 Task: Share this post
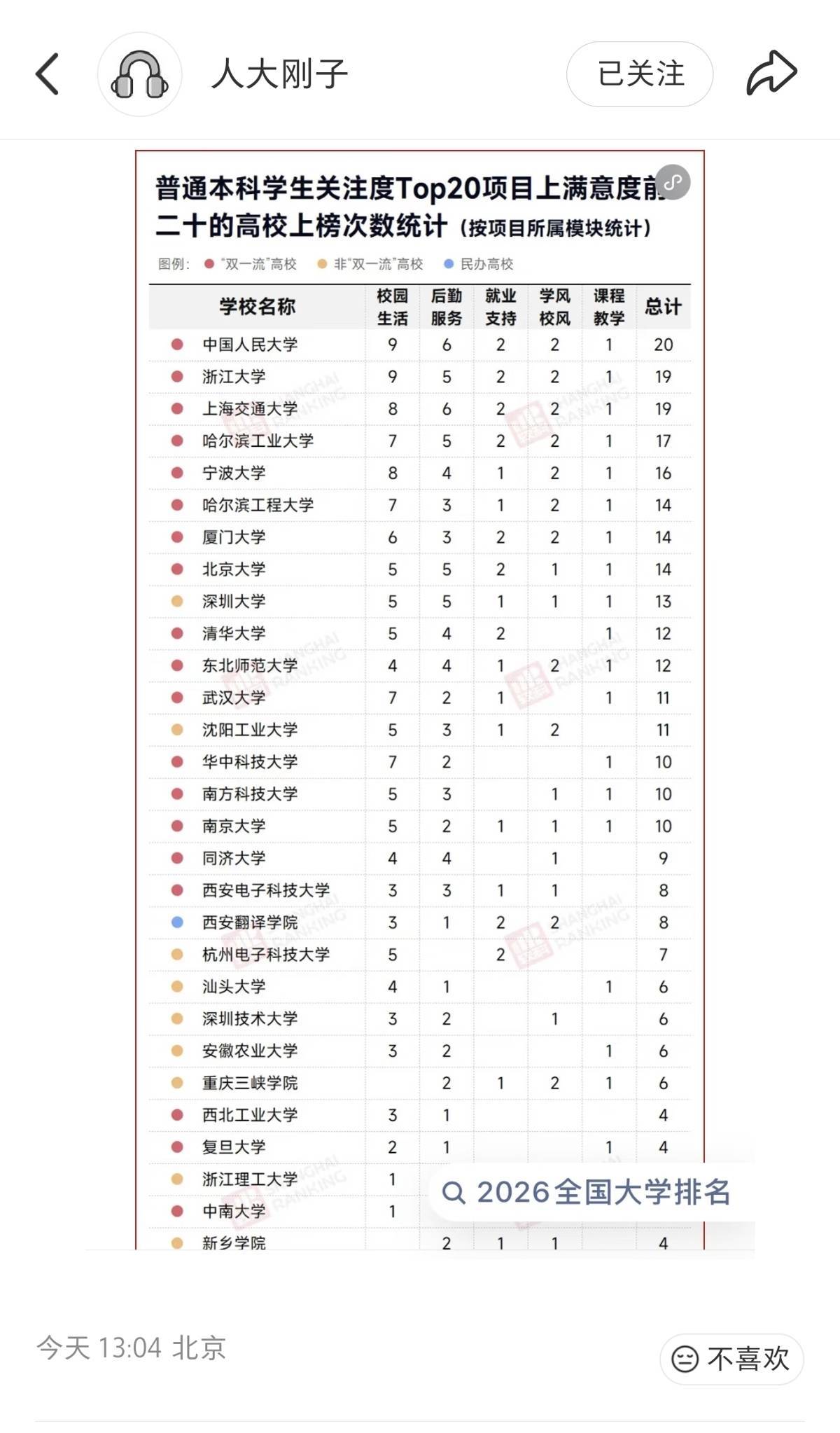pyautogui.click(x=771, y=73)
